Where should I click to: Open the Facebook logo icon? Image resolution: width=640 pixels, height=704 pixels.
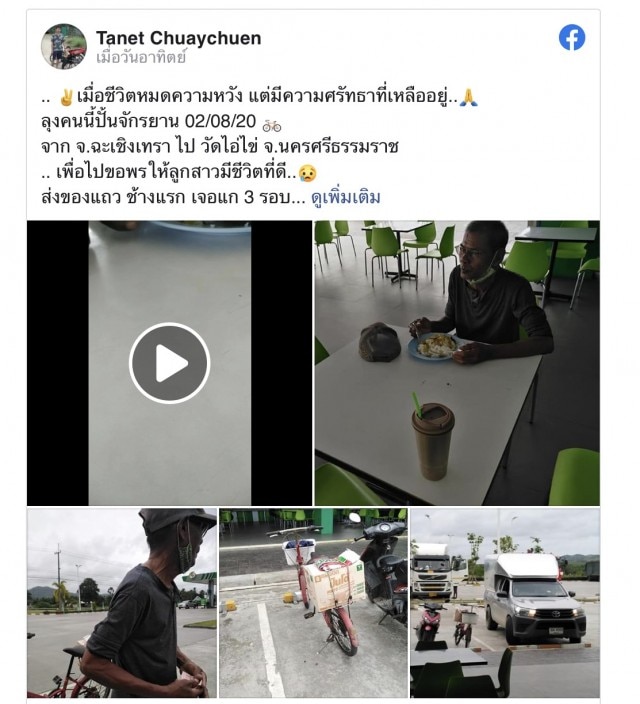click(572, 38)
